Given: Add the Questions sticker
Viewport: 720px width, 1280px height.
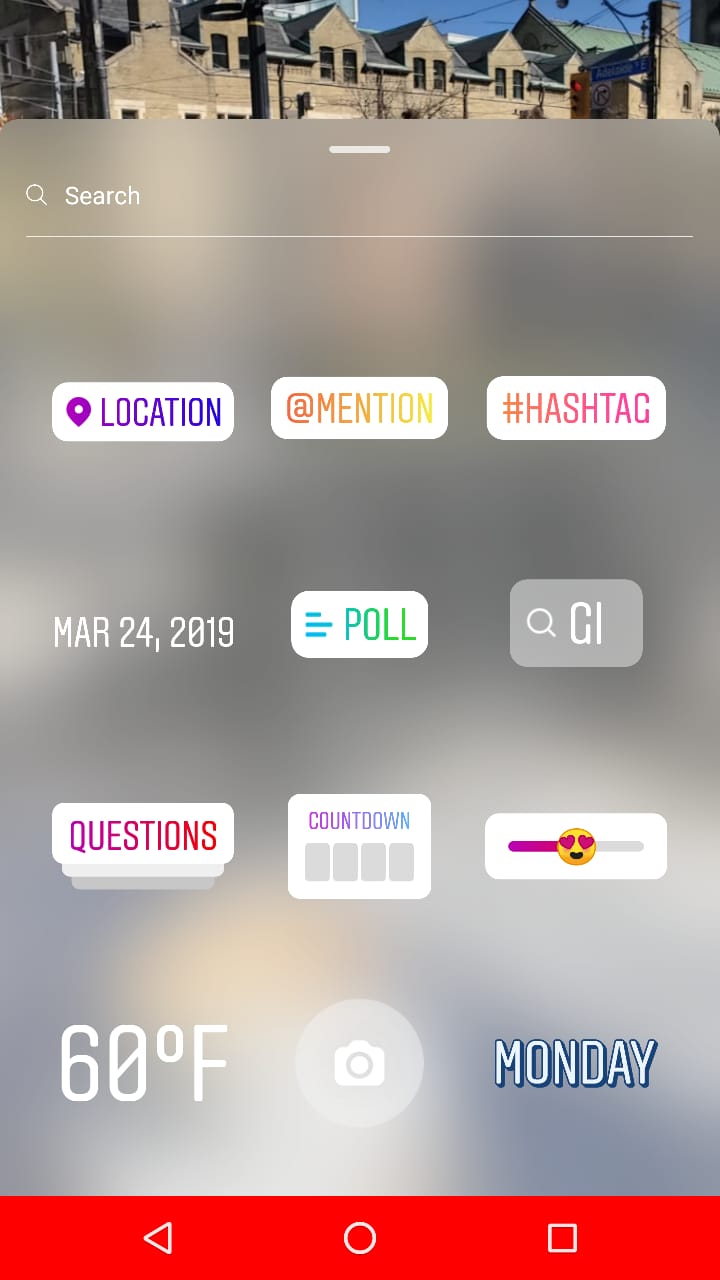Looking at the screenshot, I should (x=143, y=845).
